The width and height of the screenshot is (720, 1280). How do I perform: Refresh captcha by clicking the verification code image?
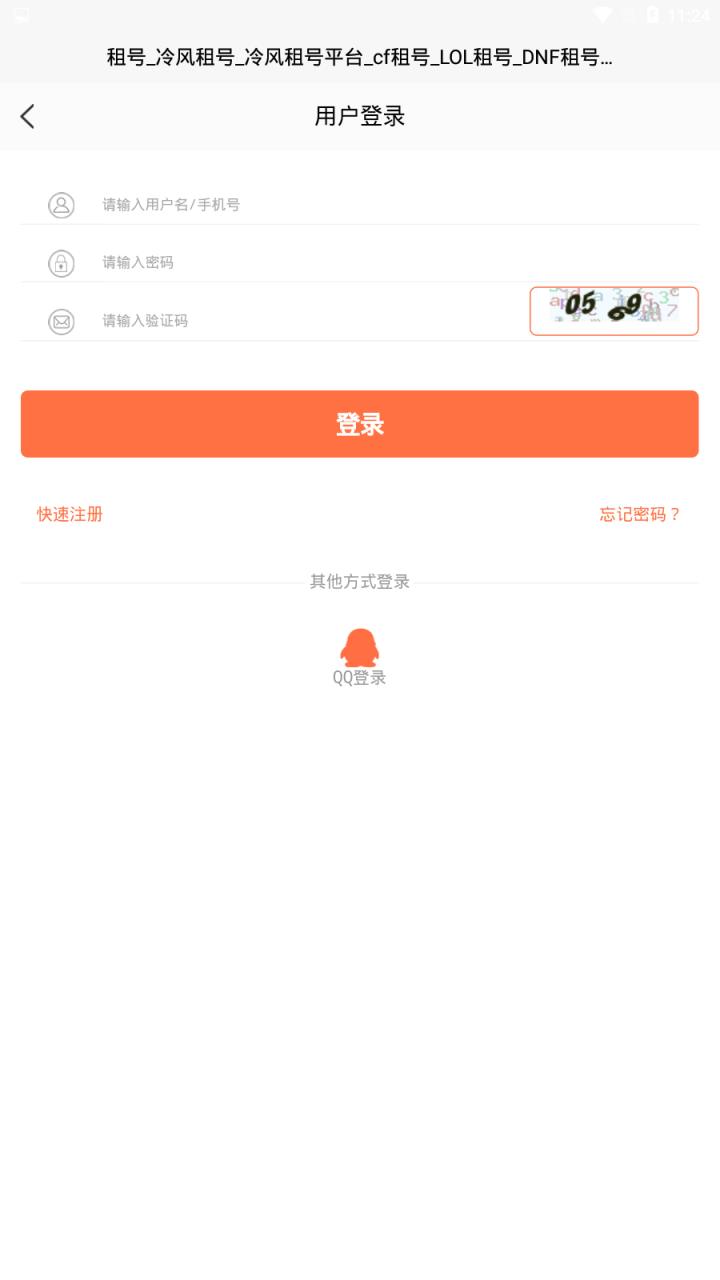pyautogui.click(x=613, y=311)
